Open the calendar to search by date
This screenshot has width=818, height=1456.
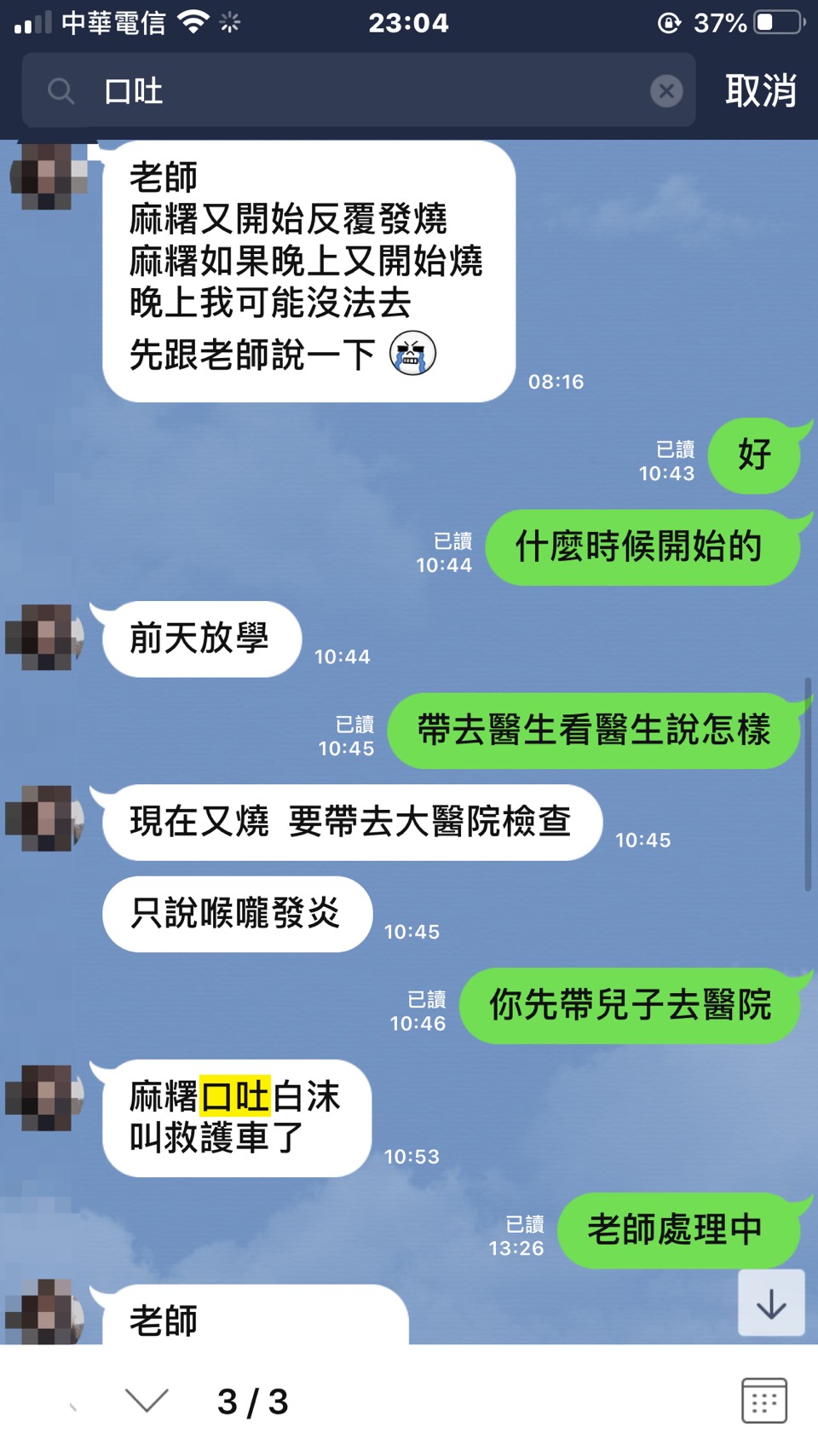pyautogui.click(x=763, y=1400)
